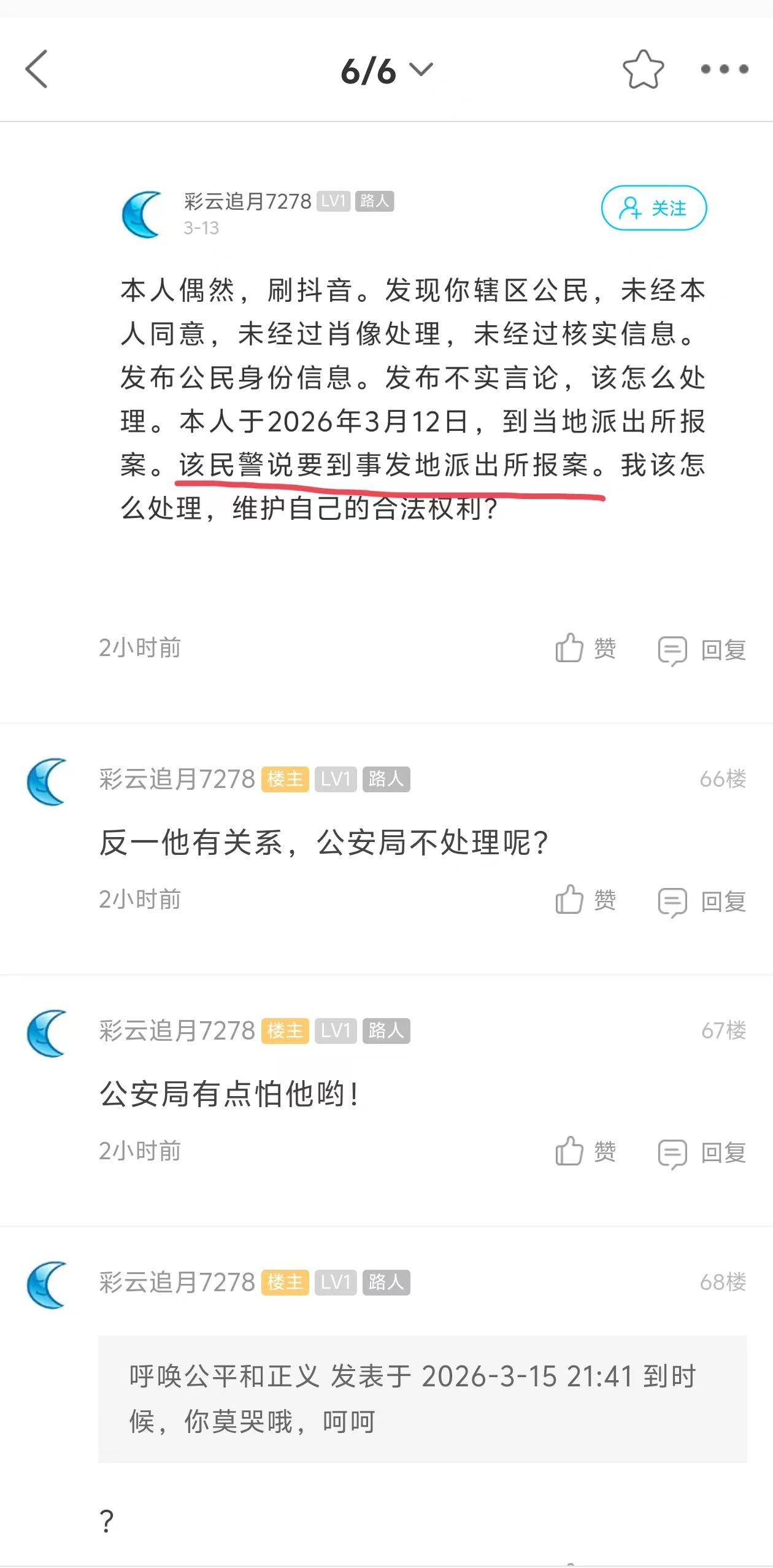
Task: Open the 6/6 page selector dropdown
Action: (386, 71)
